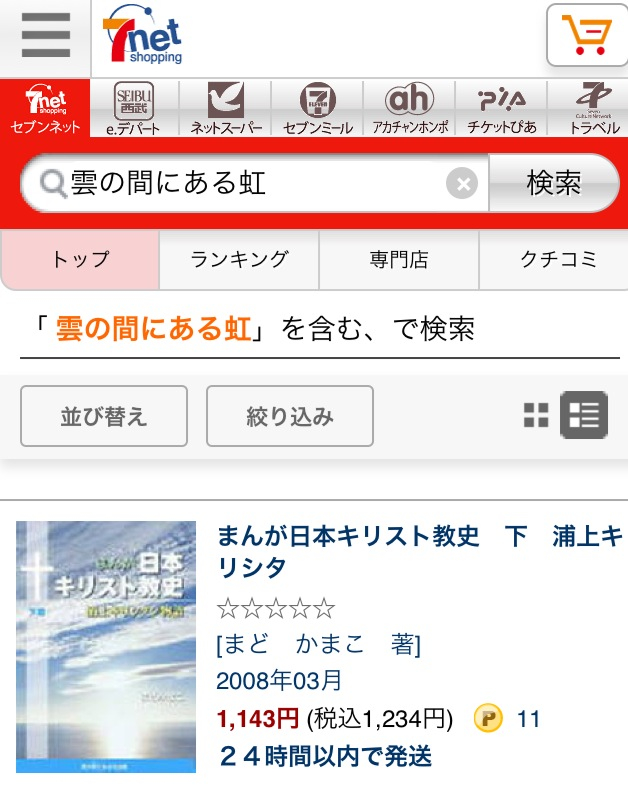Switch to the ランキング tab
Screen dimensions: 628x788
pos(239,260)
